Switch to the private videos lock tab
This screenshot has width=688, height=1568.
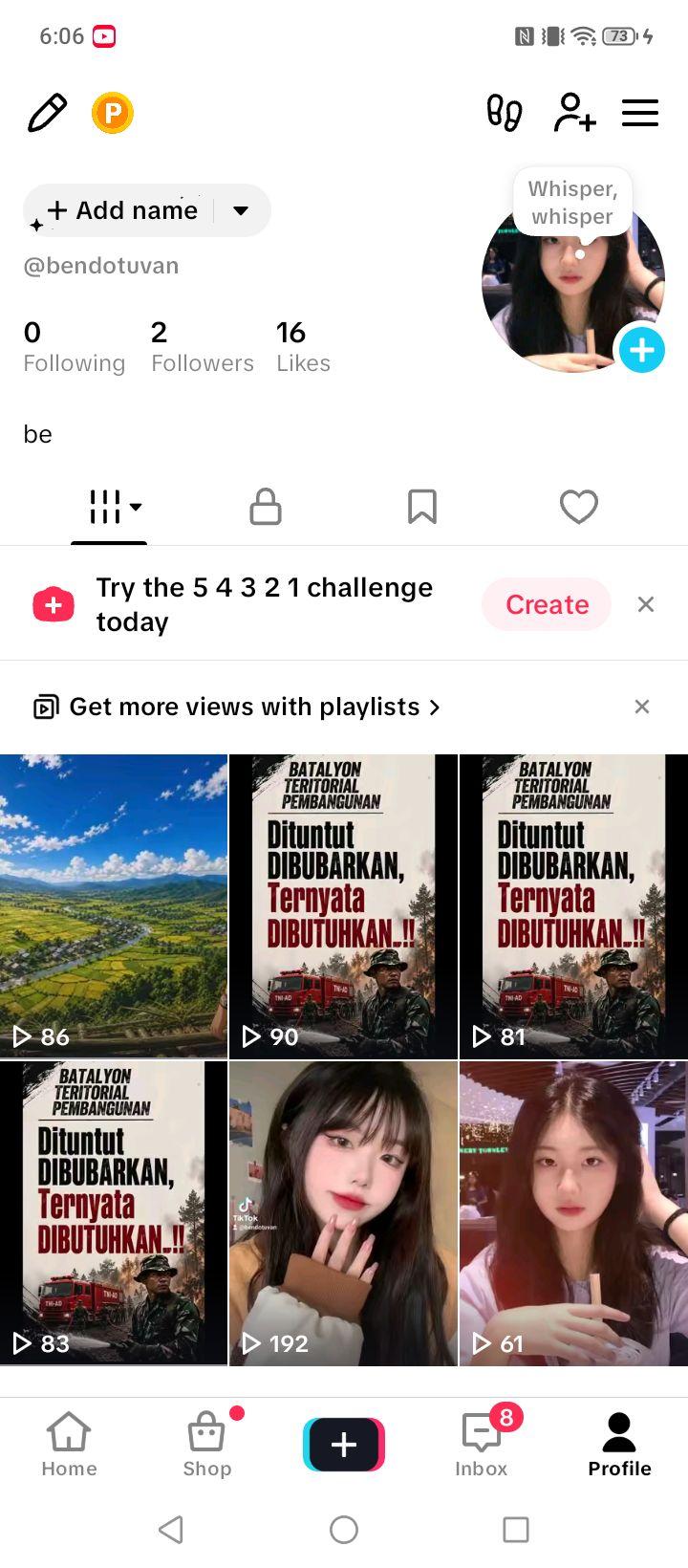[266, 507]
